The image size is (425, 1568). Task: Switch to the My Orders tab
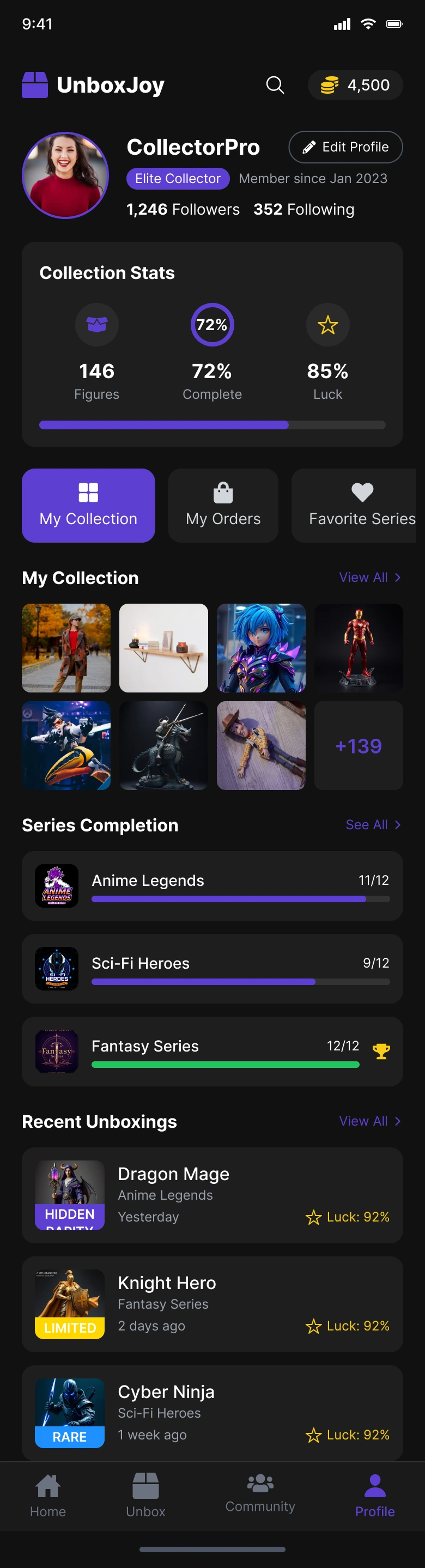(223, 505)
